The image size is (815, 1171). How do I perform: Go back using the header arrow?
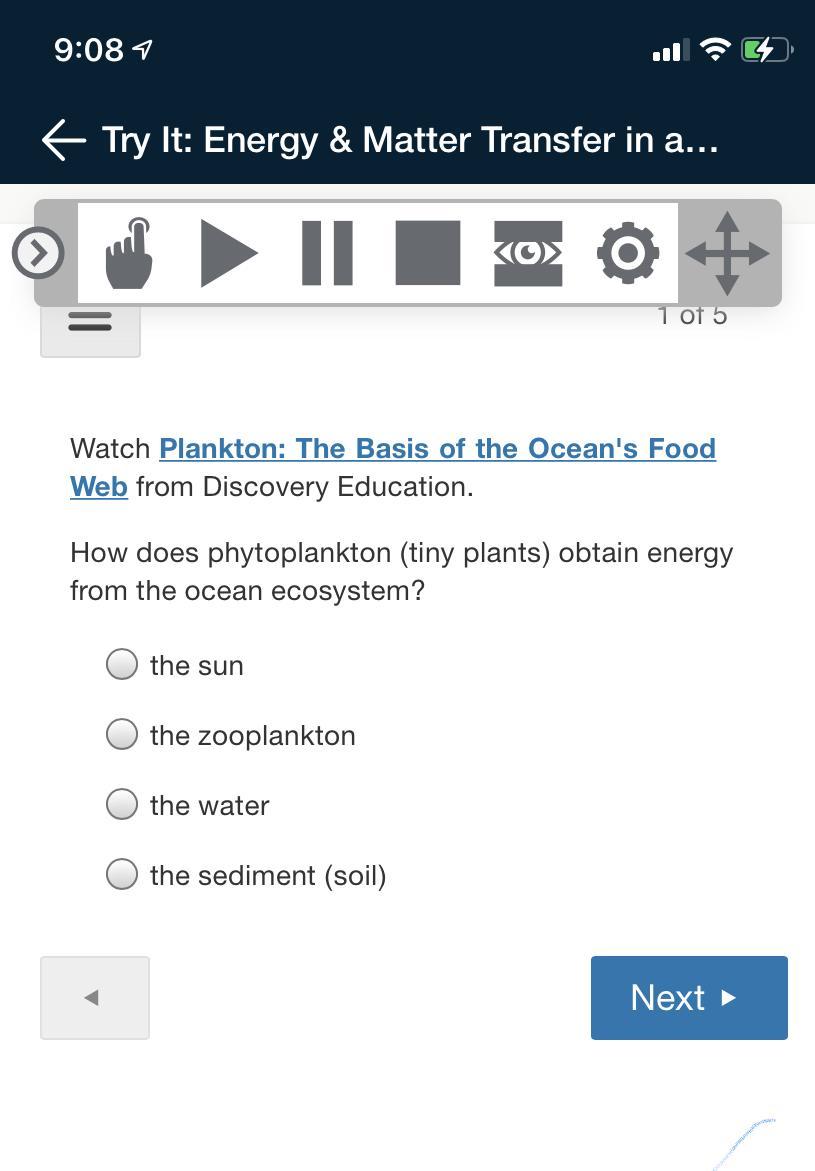coord(64,140)
